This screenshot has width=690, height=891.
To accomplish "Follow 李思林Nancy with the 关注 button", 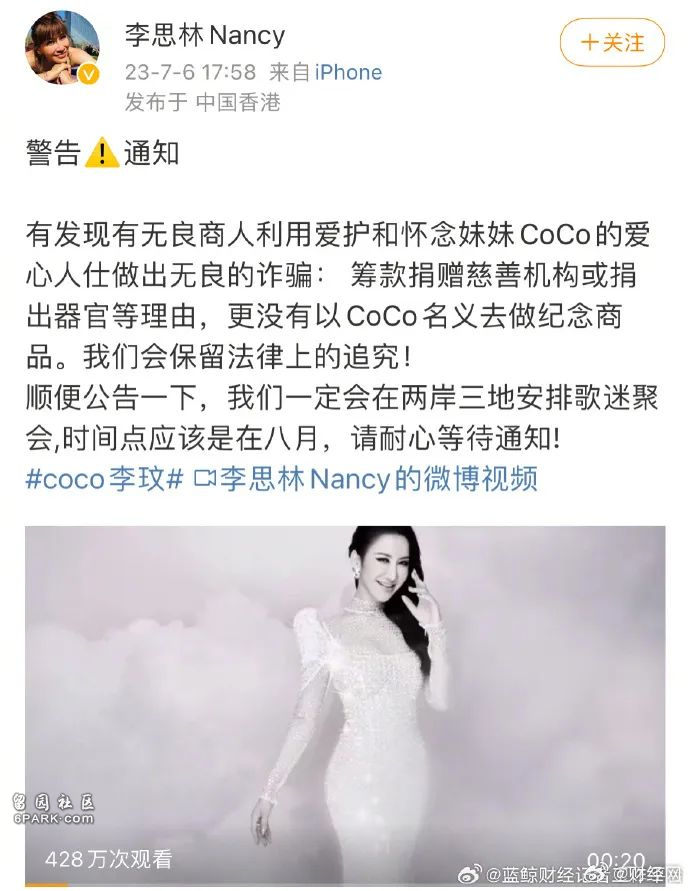I will pos(612,42).
